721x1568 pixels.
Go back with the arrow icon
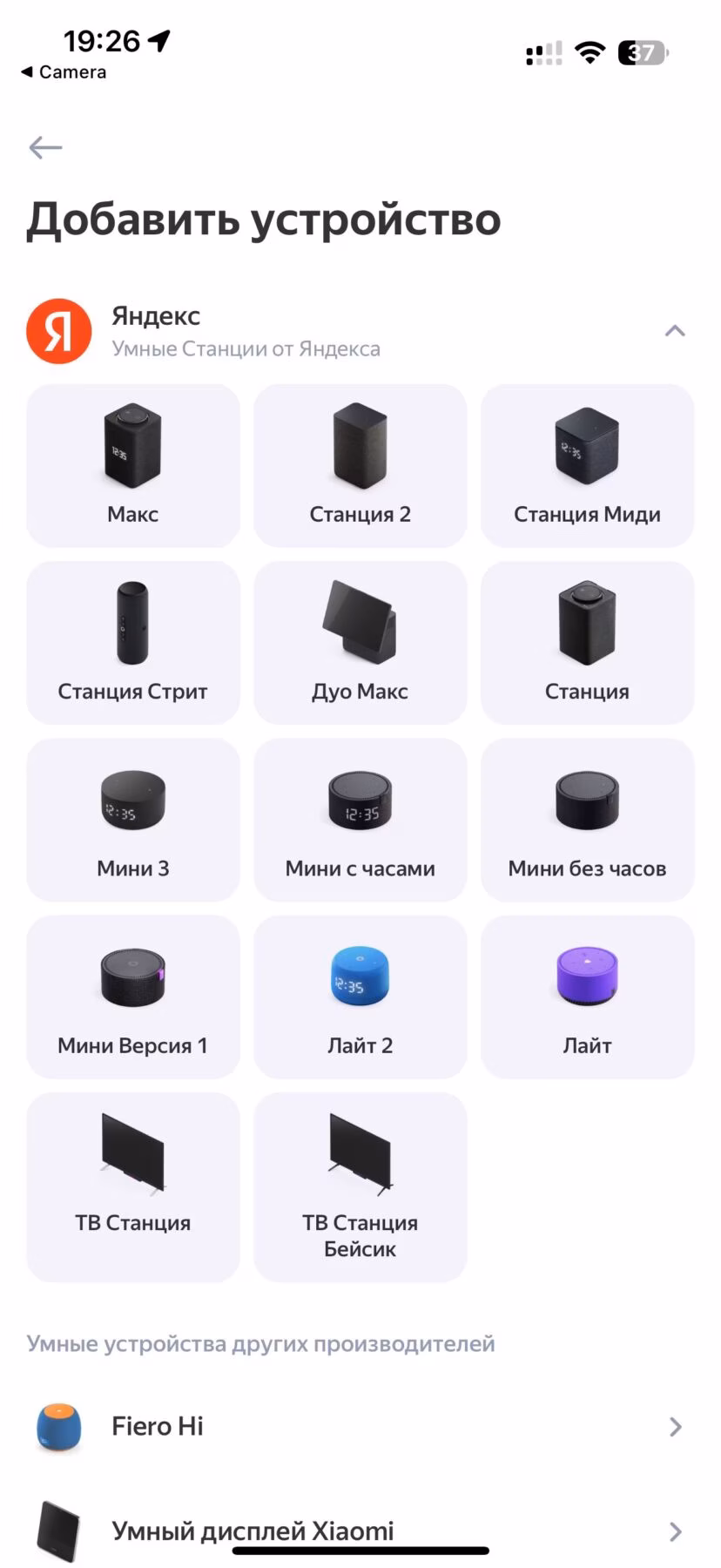45,147
